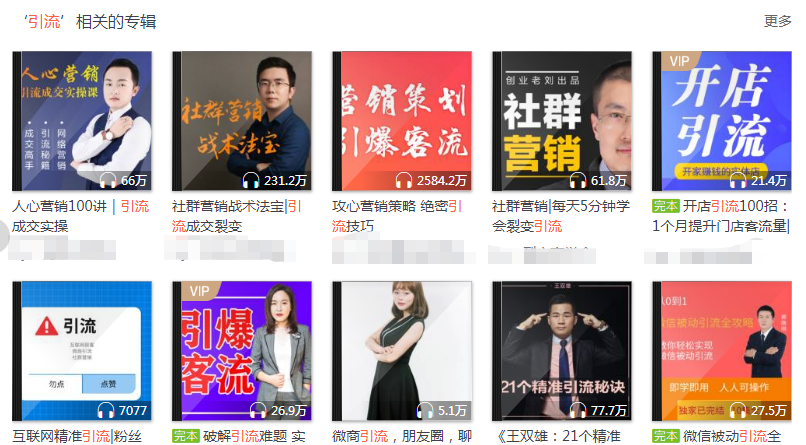Open the 互联网精准引流 album
806x445 pixels.
coord(82,350)
